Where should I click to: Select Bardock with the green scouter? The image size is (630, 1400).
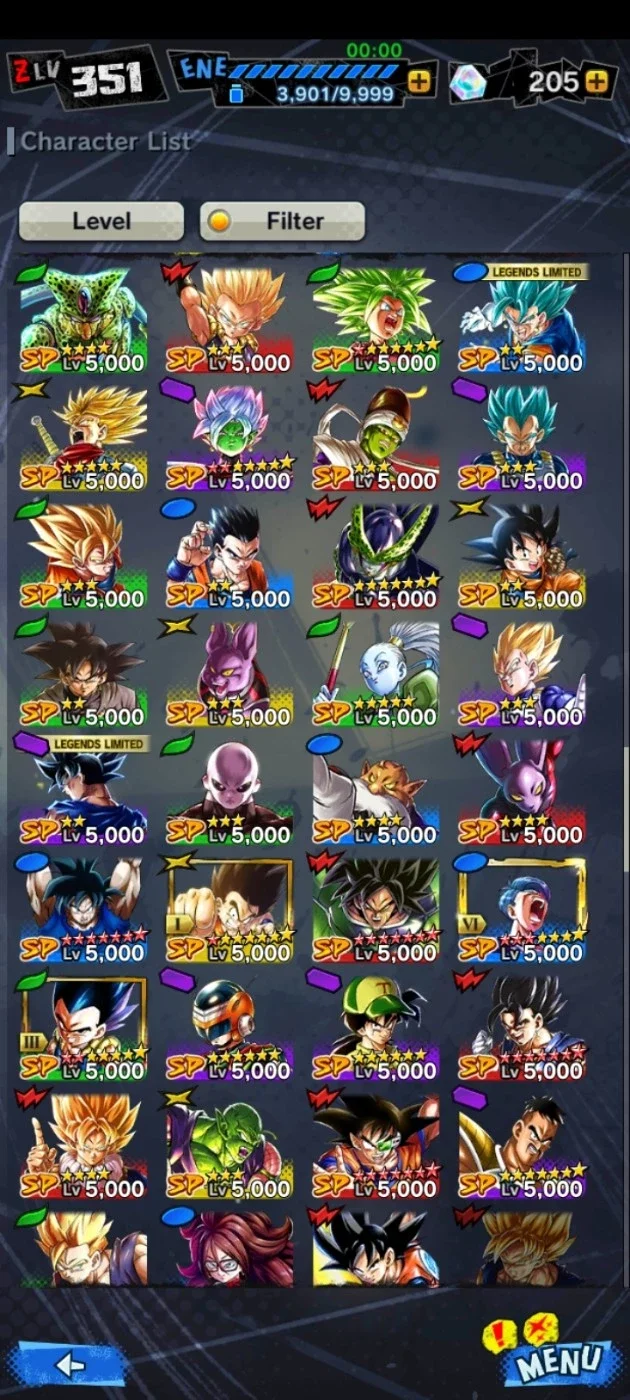(x=375, y=1146)
